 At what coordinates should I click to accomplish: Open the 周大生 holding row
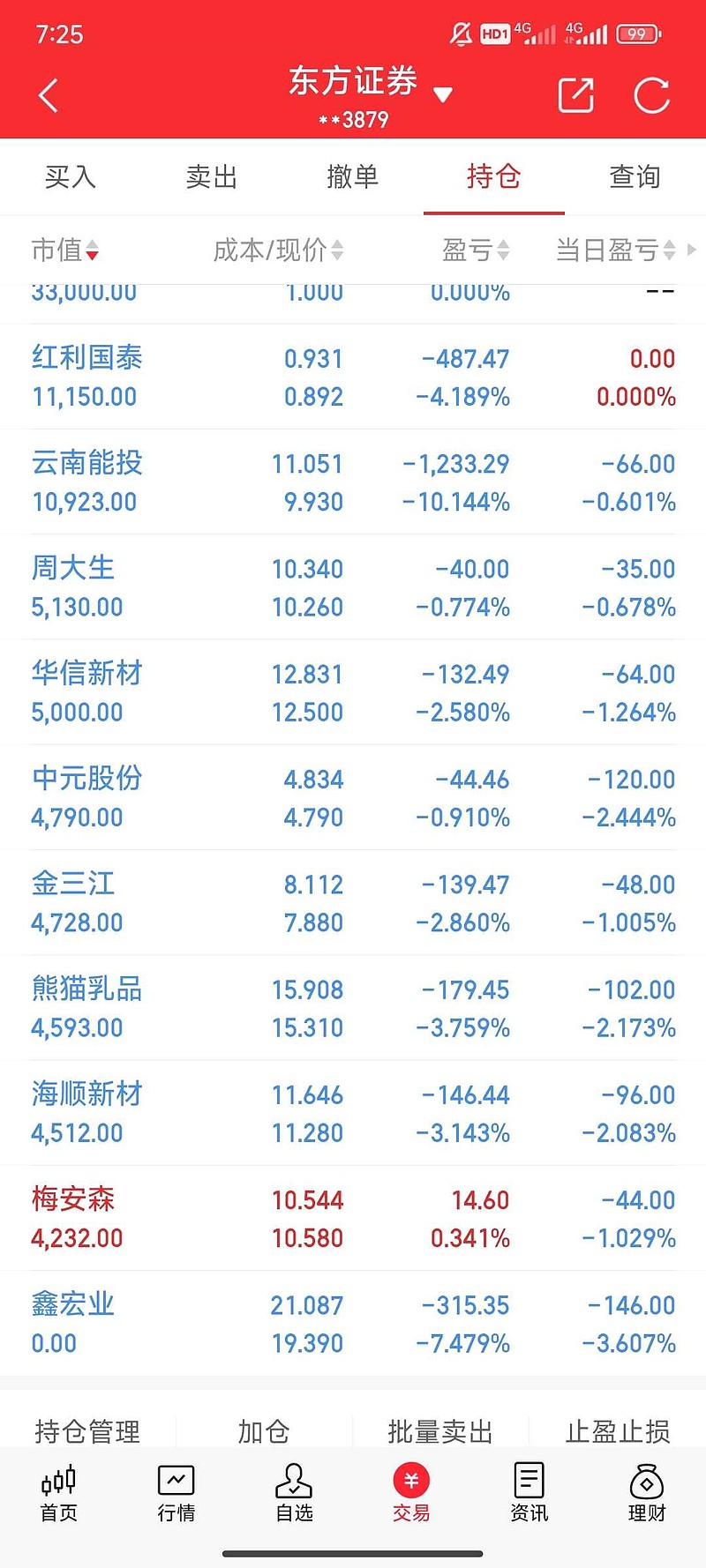[353, 586]
